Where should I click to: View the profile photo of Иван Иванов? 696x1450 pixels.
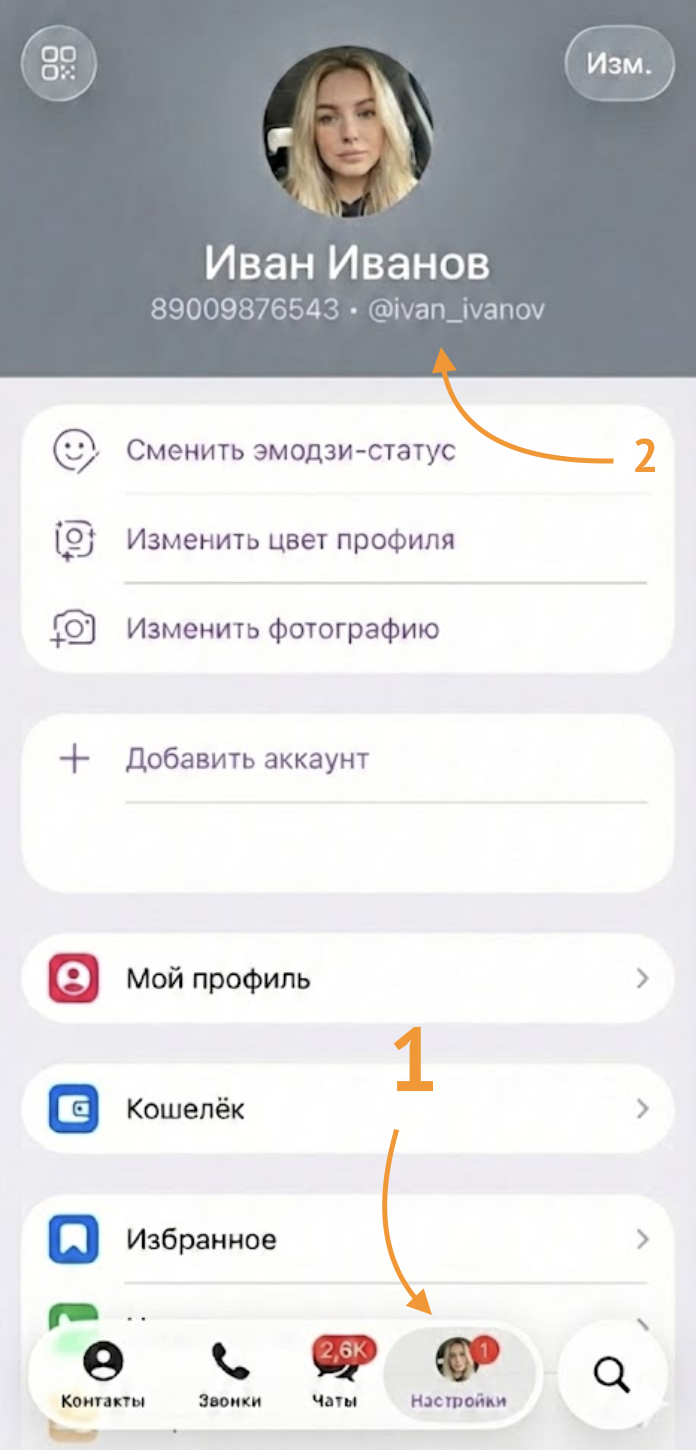[348, 131]
